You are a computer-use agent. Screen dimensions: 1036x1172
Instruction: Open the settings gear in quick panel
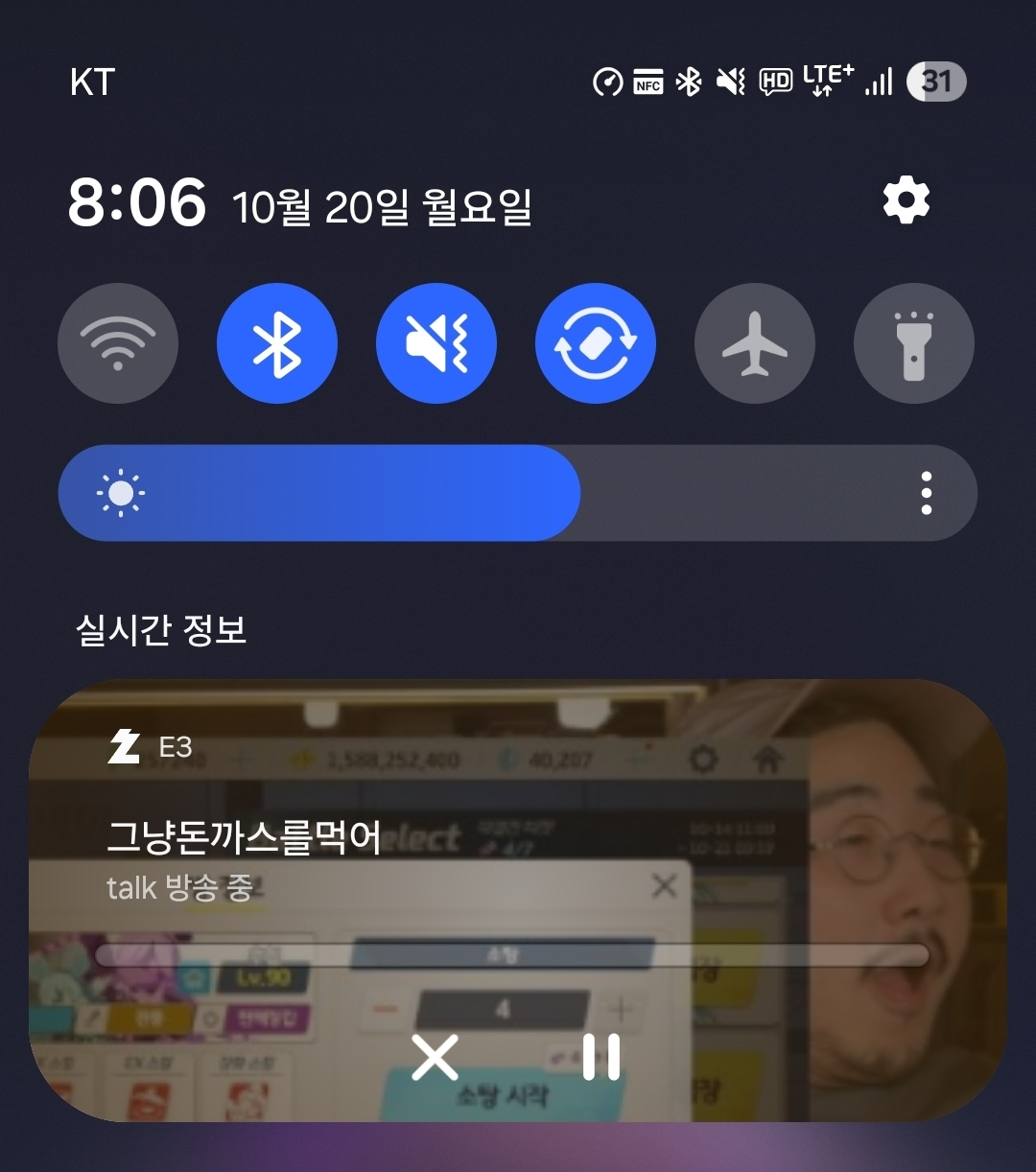point(906,200)
